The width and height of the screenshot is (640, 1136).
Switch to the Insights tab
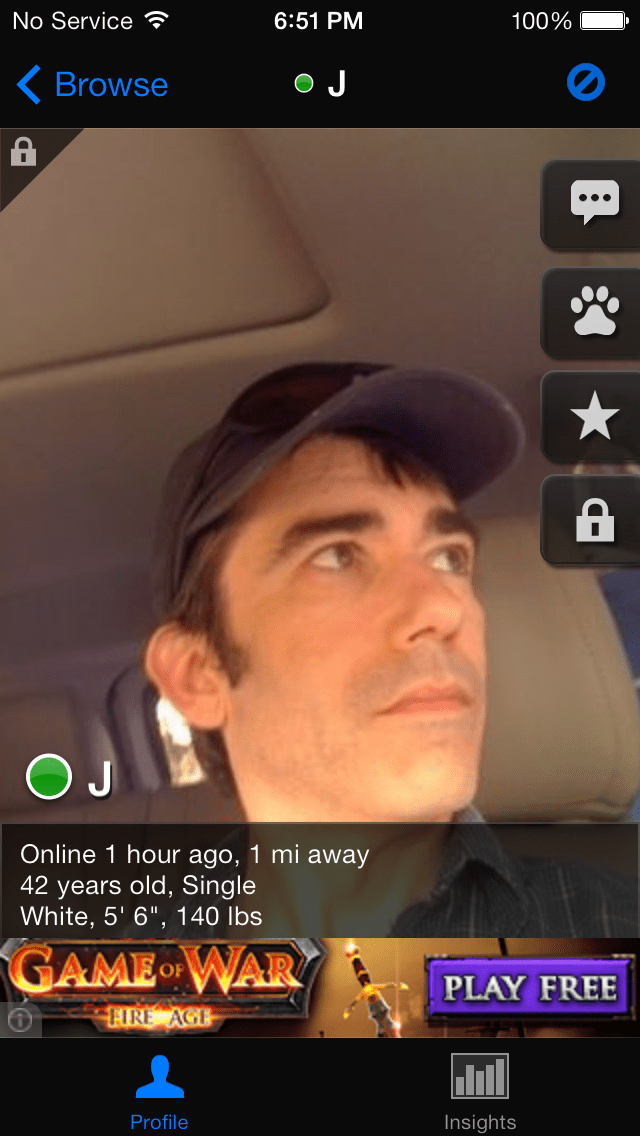(x=480, y=1090)
